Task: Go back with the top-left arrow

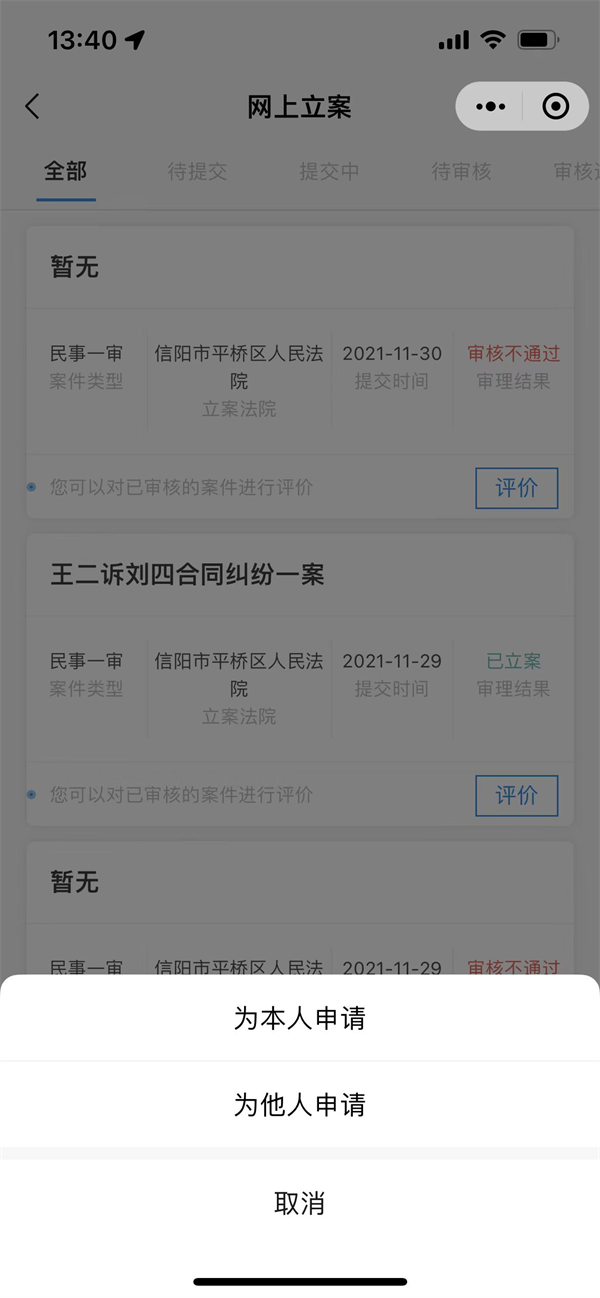Action: (32, 106)
